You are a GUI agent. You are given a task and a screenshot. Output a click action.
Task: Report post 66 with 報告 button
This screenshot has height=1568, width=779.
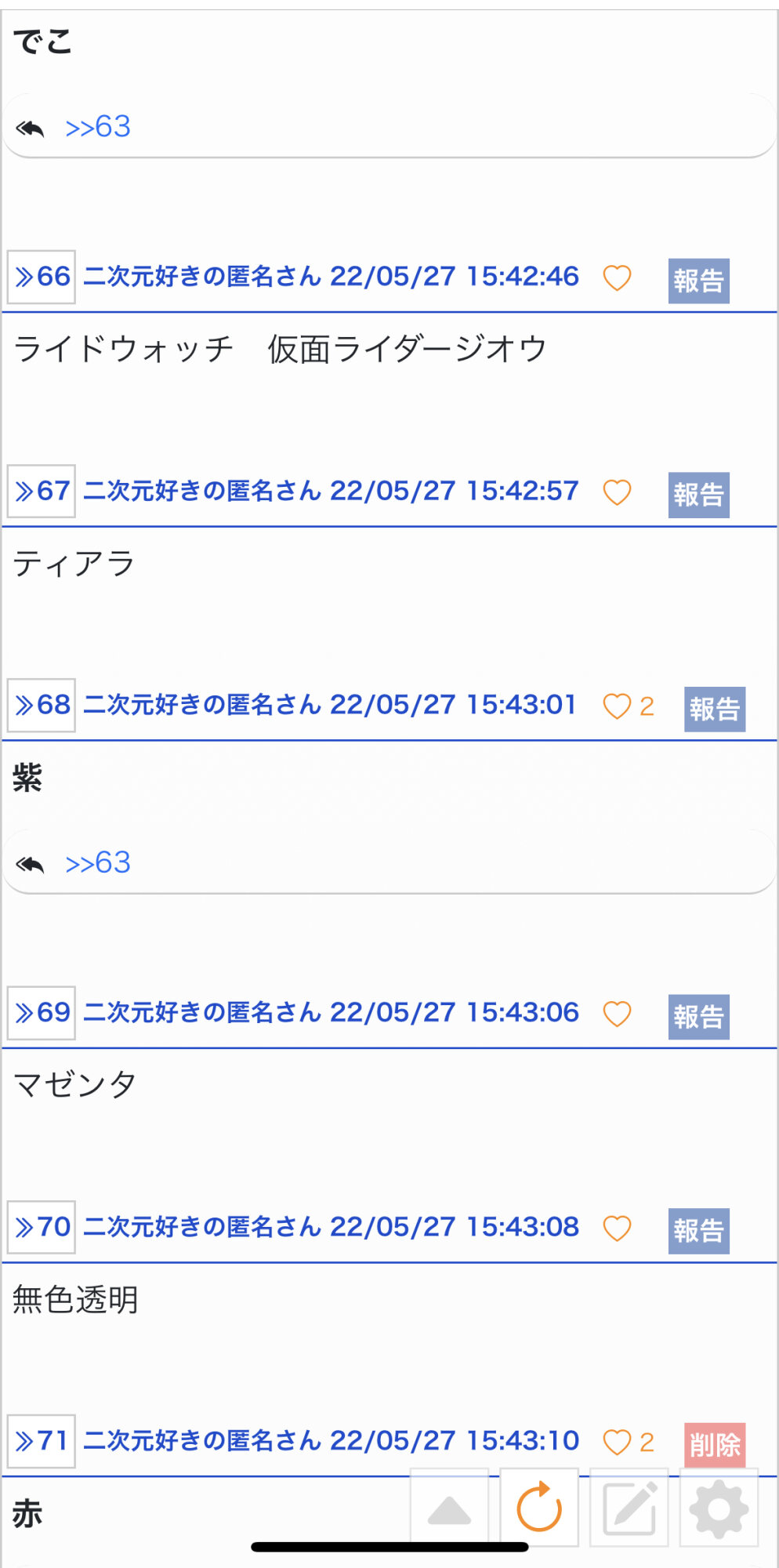(698, 281)
